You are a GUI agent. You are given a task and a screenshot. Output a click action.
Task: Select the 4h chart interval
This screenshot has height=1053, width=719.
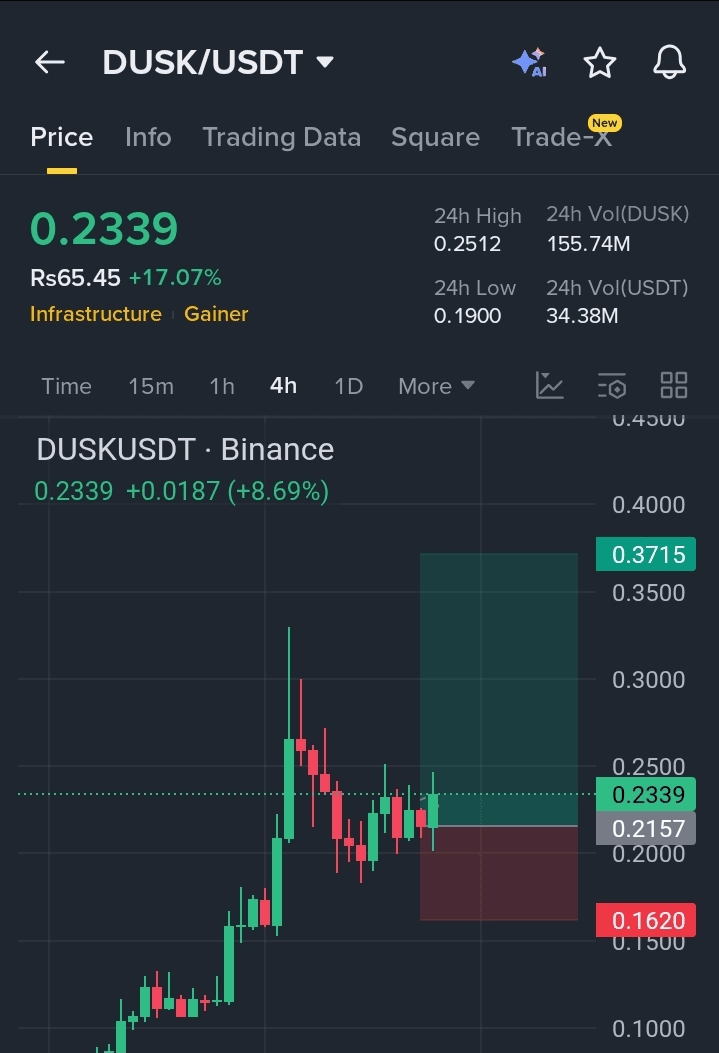click(x=283, y=386)
